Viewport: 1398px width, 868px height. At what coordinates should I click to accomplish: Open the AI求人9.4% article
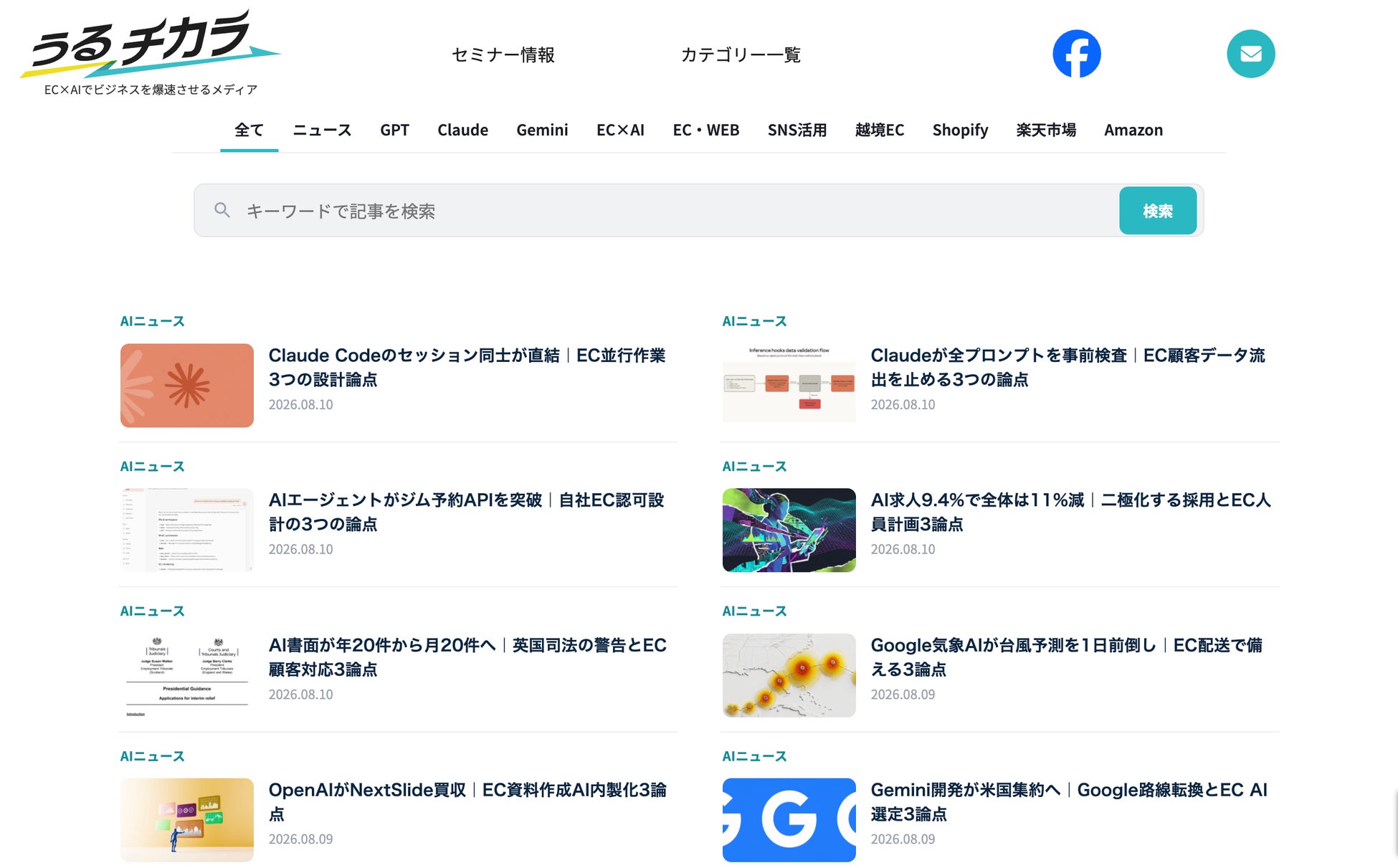(1070, 512)
